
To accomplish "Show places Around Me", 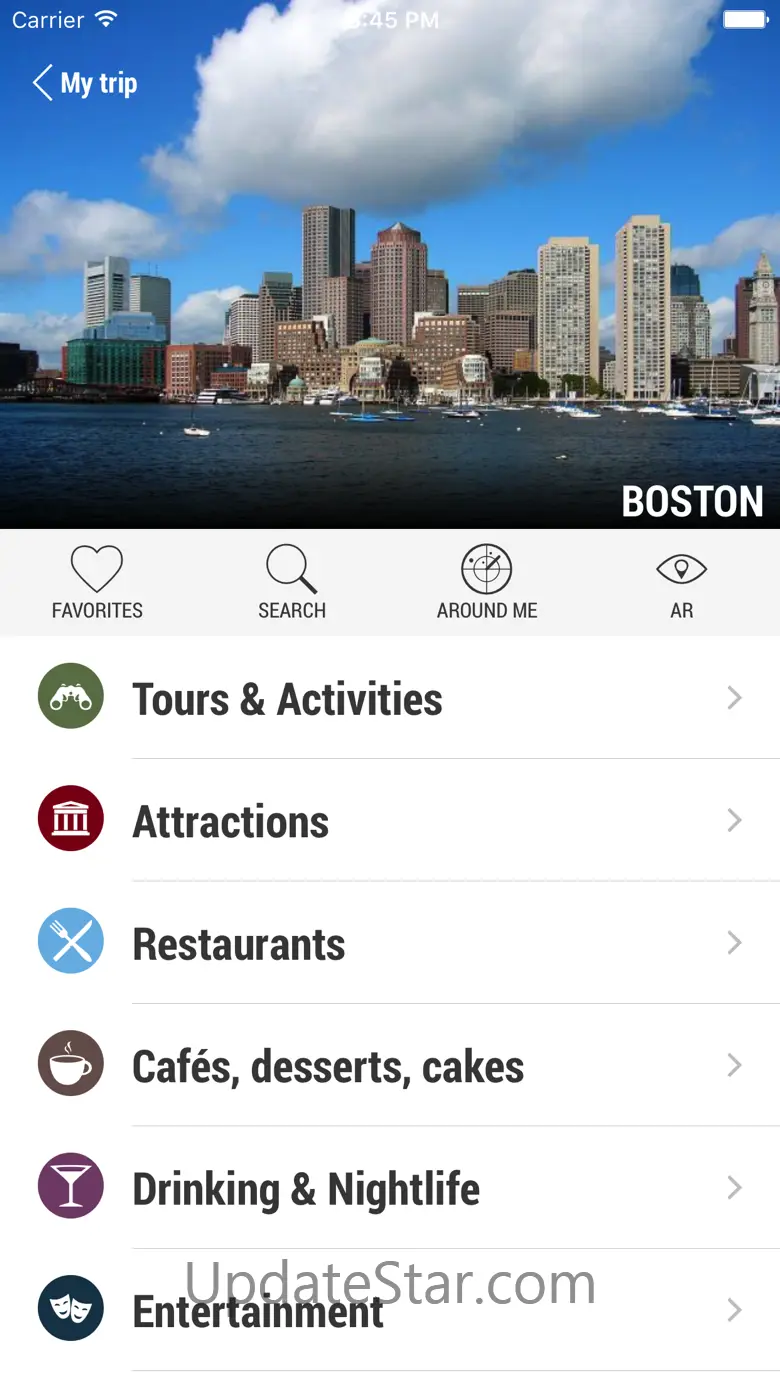I will (x=487, y=582).
